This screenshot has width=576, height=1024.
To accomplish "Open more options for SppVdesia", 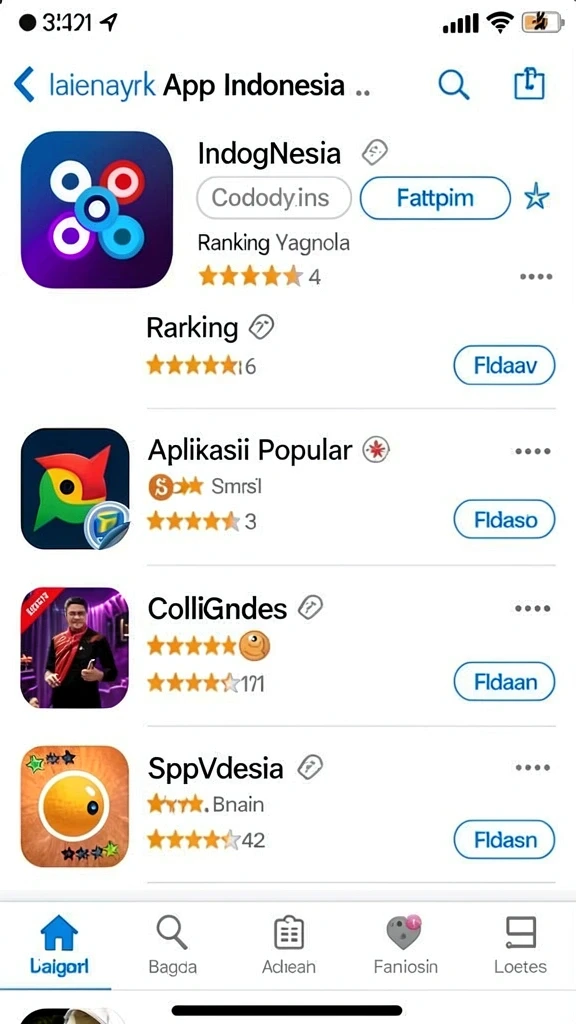I will coord(533,768).
